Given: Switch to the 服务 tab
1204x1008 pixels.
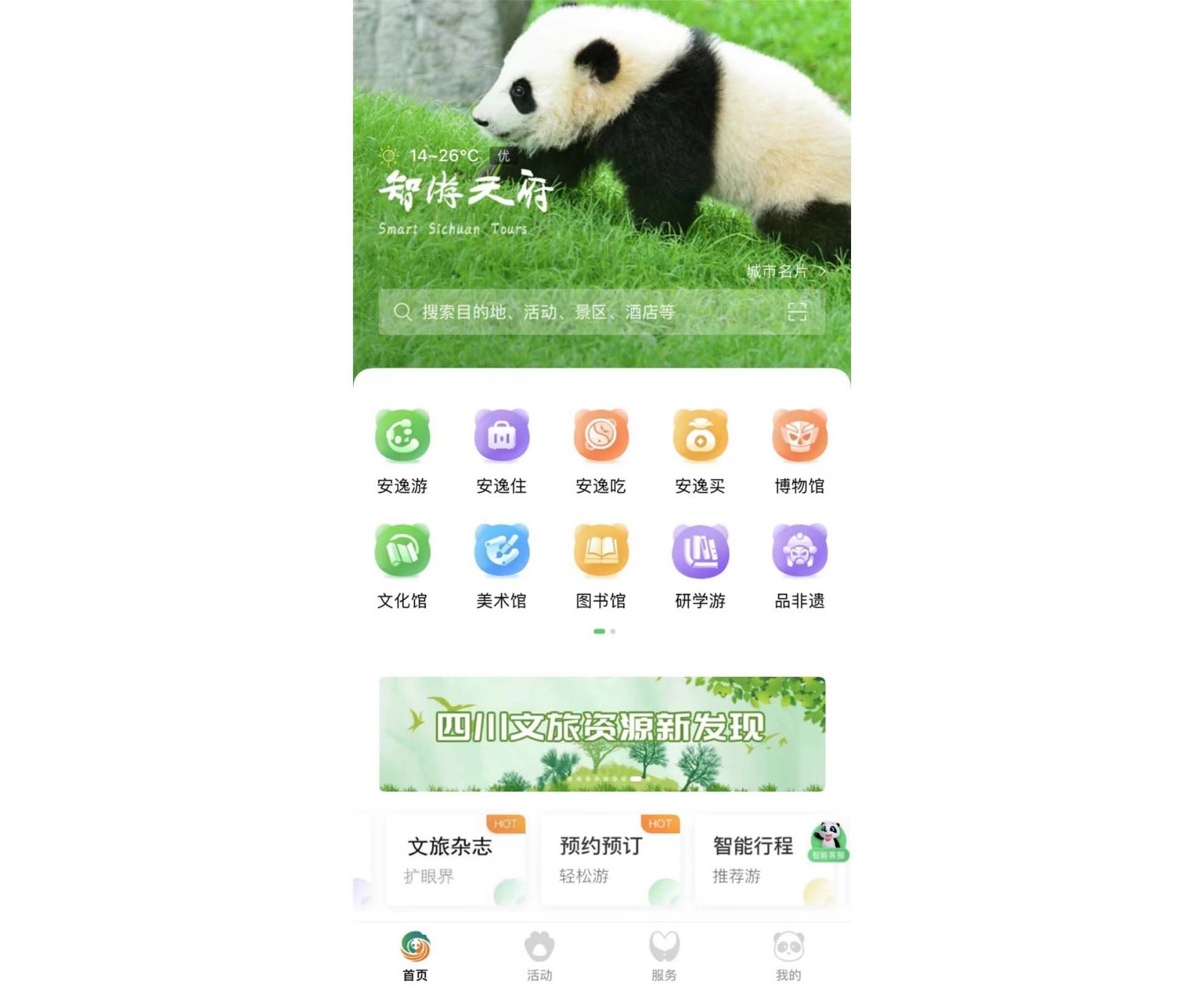Looking at the screenshot, I should 664,955.
